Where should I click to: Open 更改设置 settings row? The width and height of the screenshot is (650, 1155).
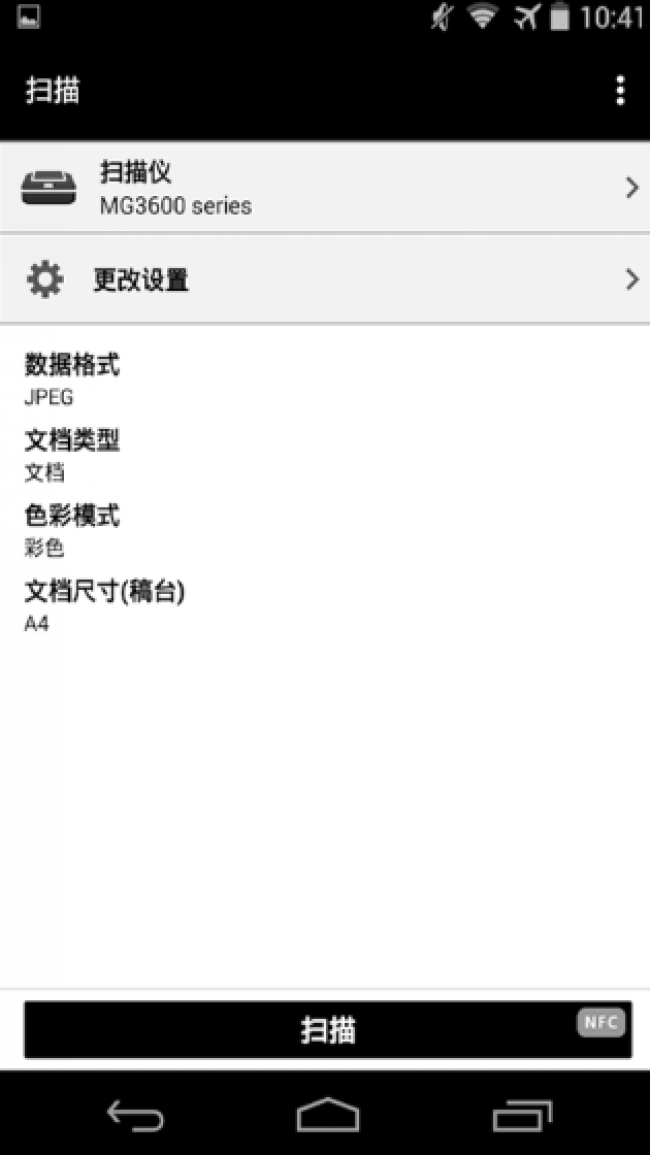pos(325,279)
